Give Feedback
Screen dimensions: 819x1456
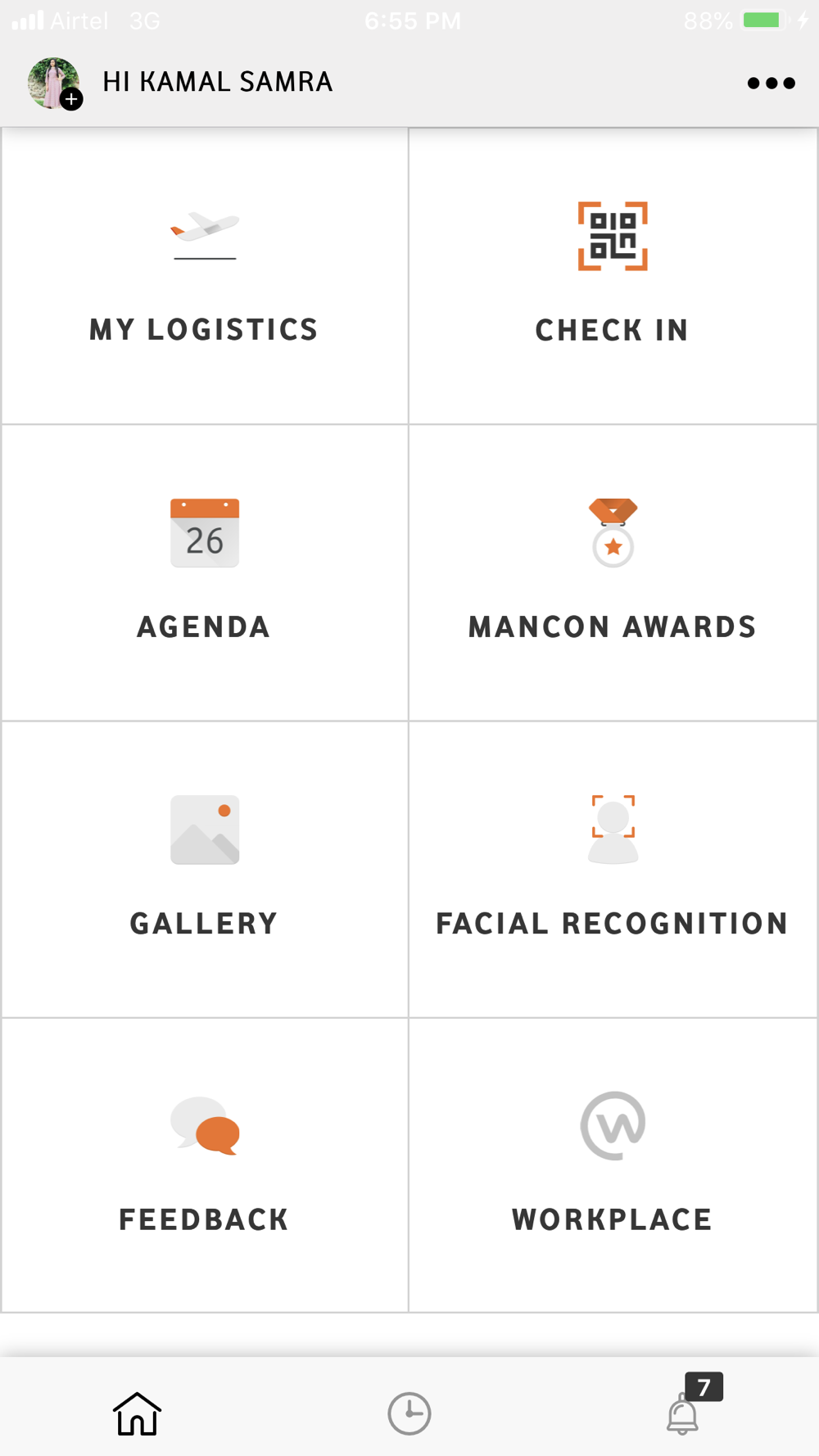tap(205, 1165)
